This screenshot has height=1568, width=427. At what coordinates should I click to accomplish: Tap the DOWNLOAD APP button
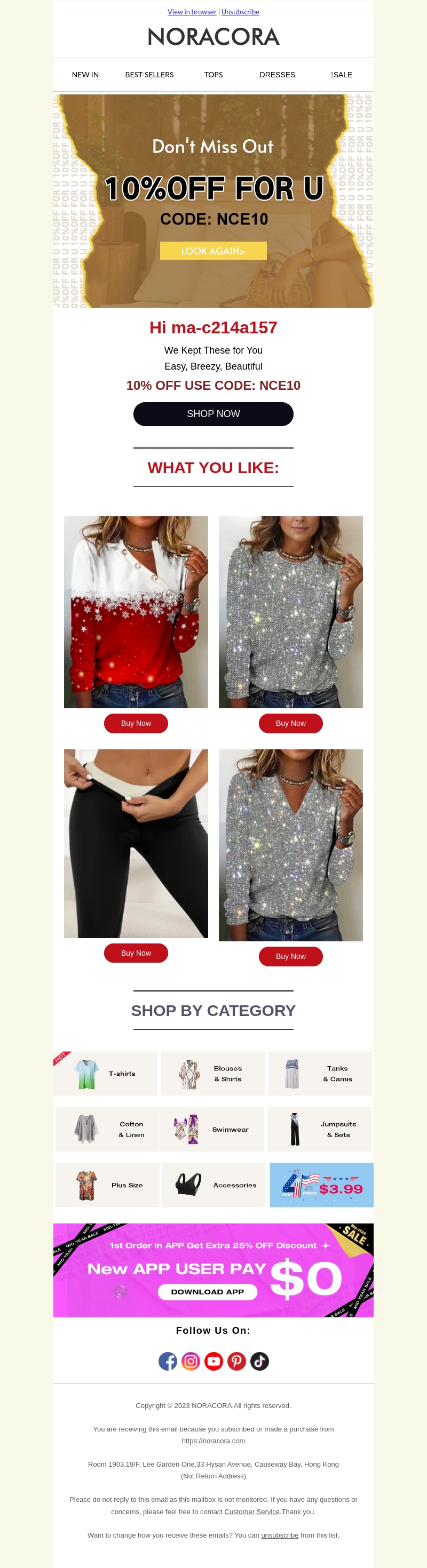point(207,1292)
